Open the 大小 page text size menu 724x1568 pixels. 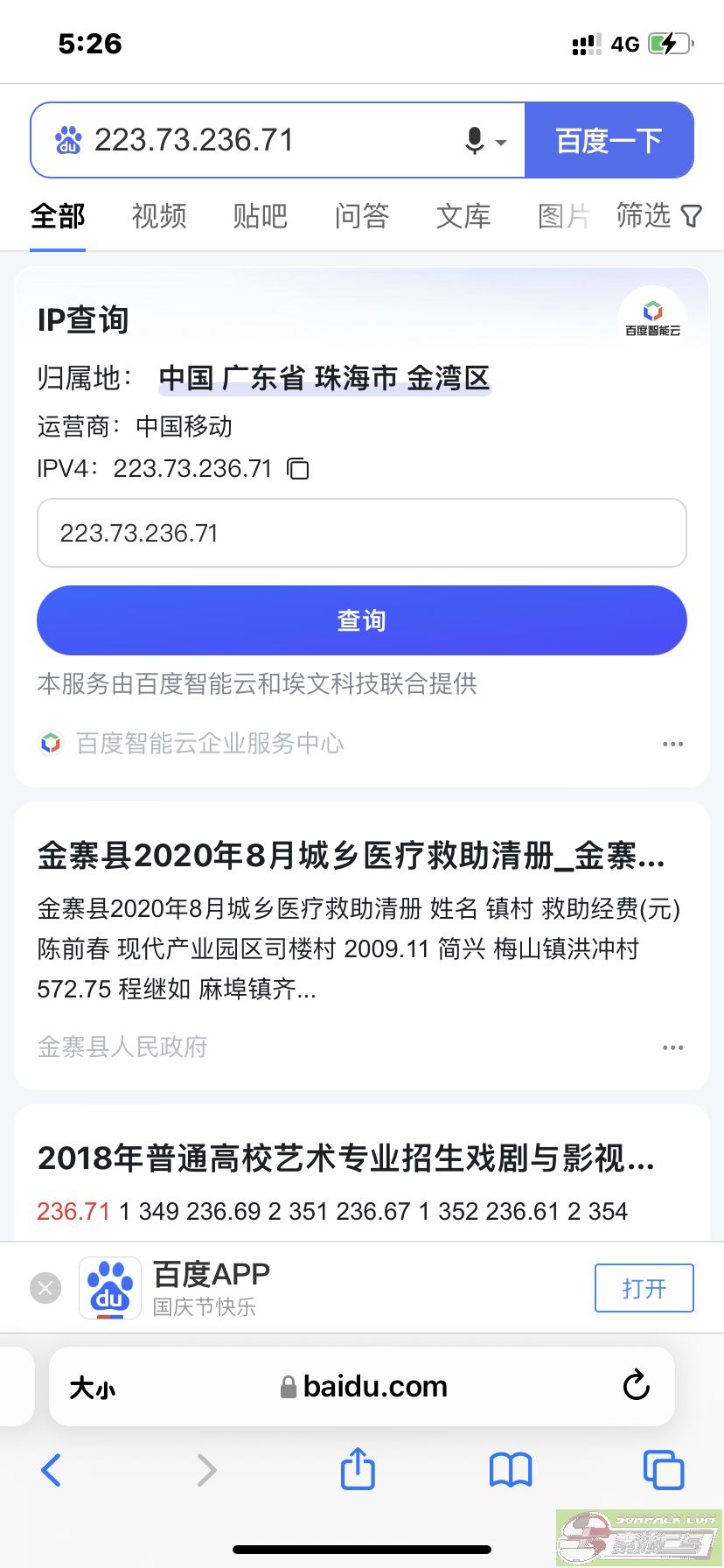93,1388
